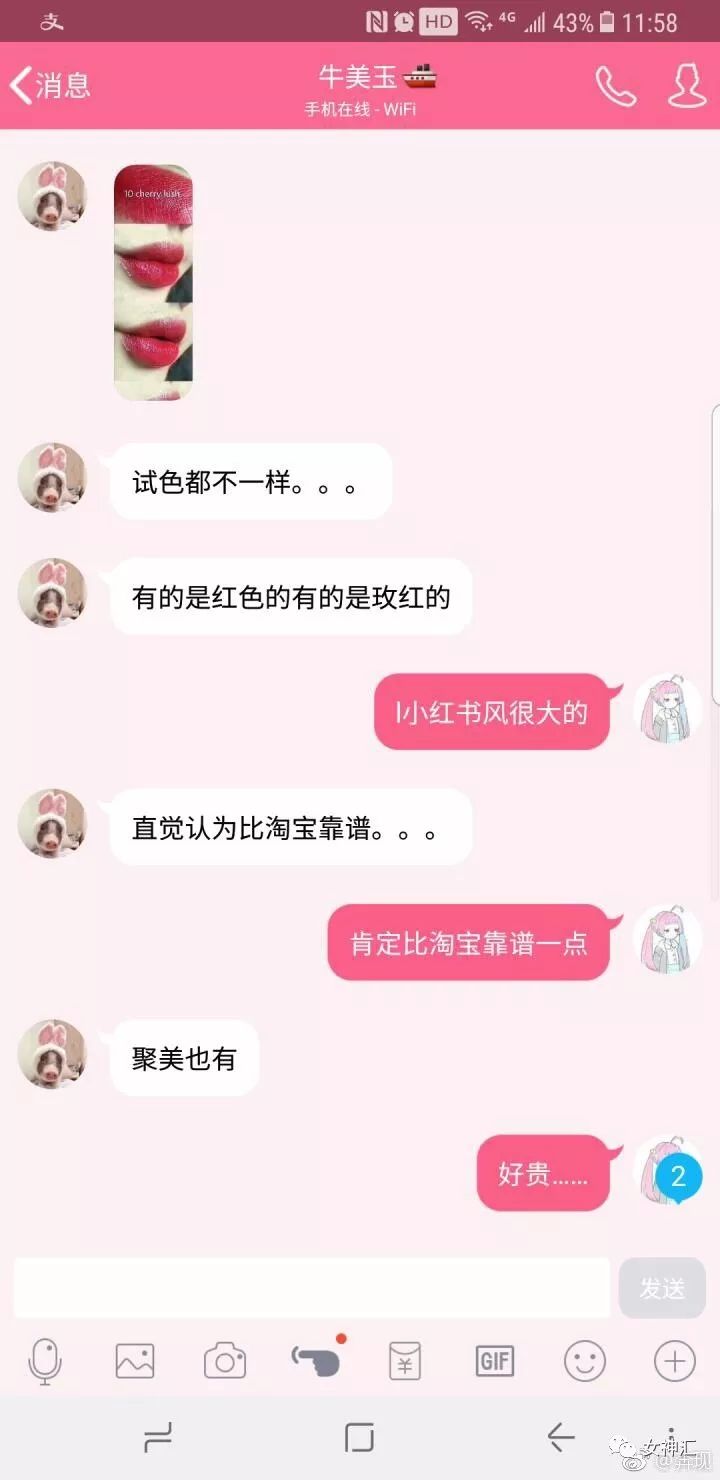Go back to 消息 list
Viewport: 720px width, 1480px height.
point(50,86)
